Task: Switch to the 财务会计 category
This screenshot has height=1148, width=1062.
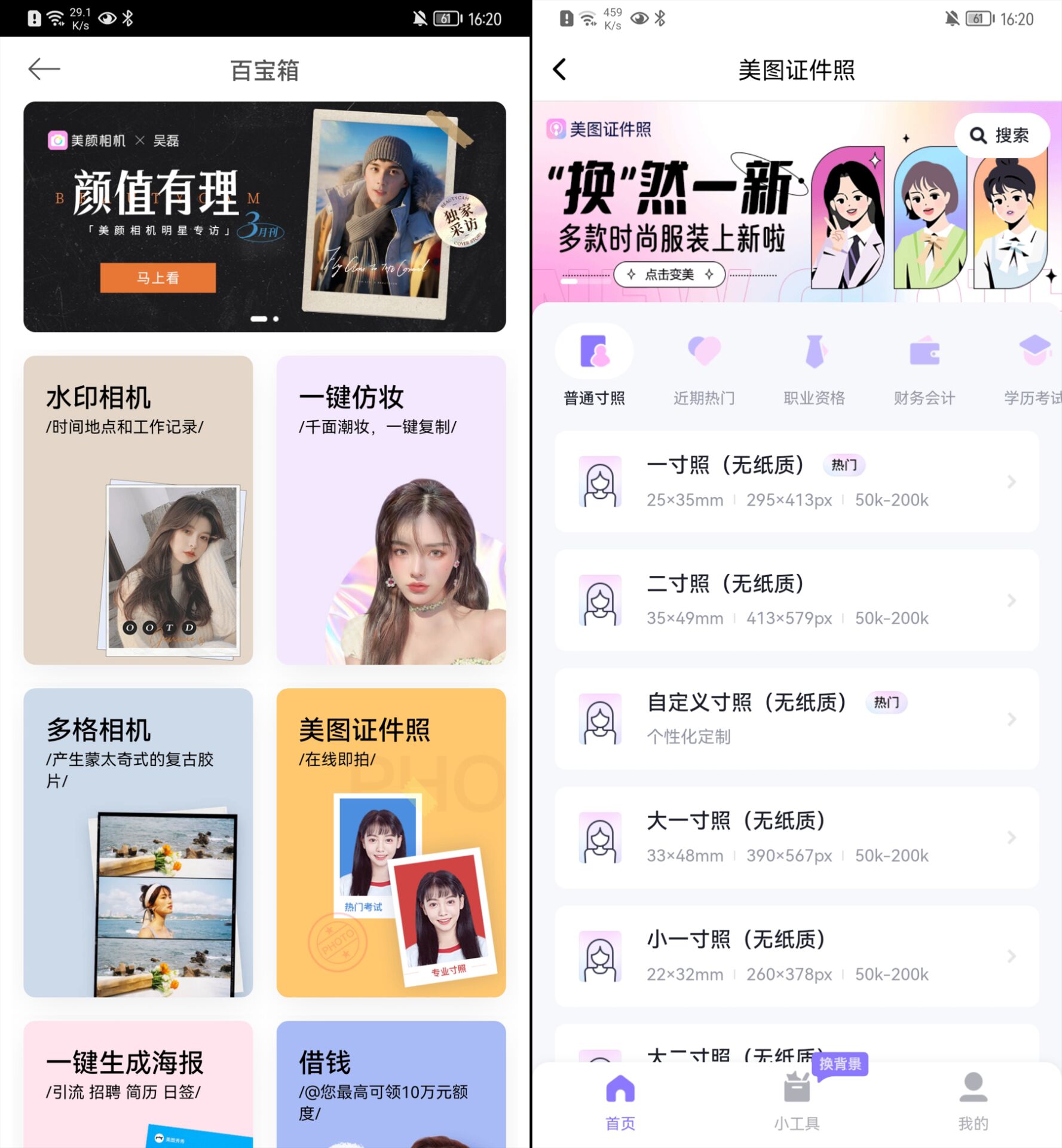Action: tap(924, 365)
